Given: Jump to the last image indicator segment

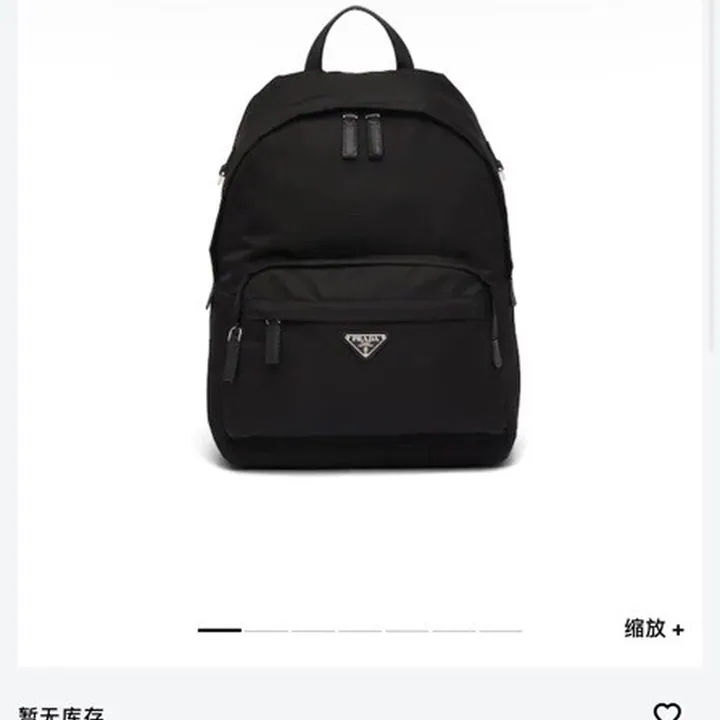Looking at the screenshot, I should (x=500, y=630).
